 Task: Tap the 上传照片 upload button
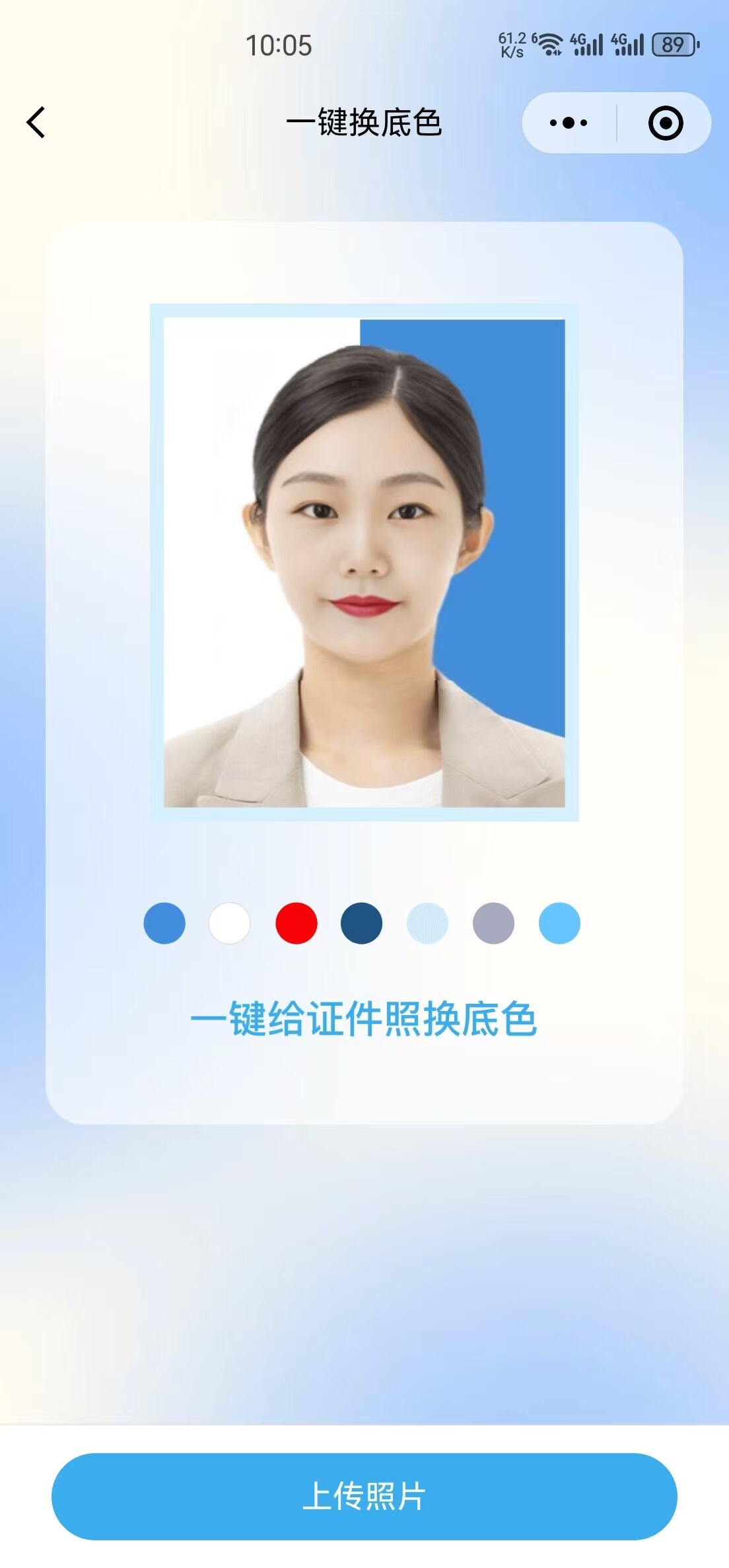[364, 1496]
